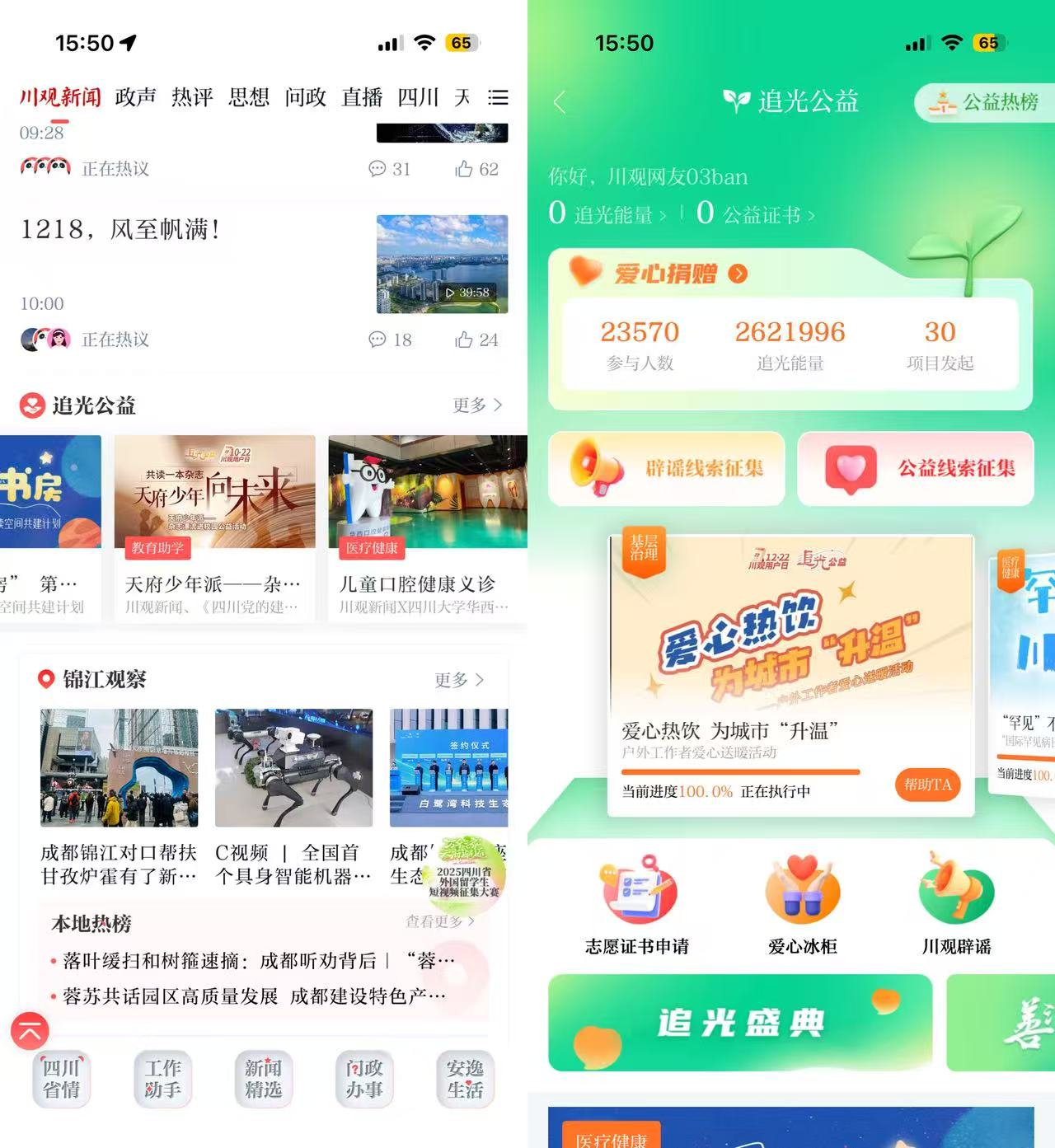Tap 更多 beside 锦江观察
The height and width of the screenshot is (1148, 1055).
pos(458,680)
